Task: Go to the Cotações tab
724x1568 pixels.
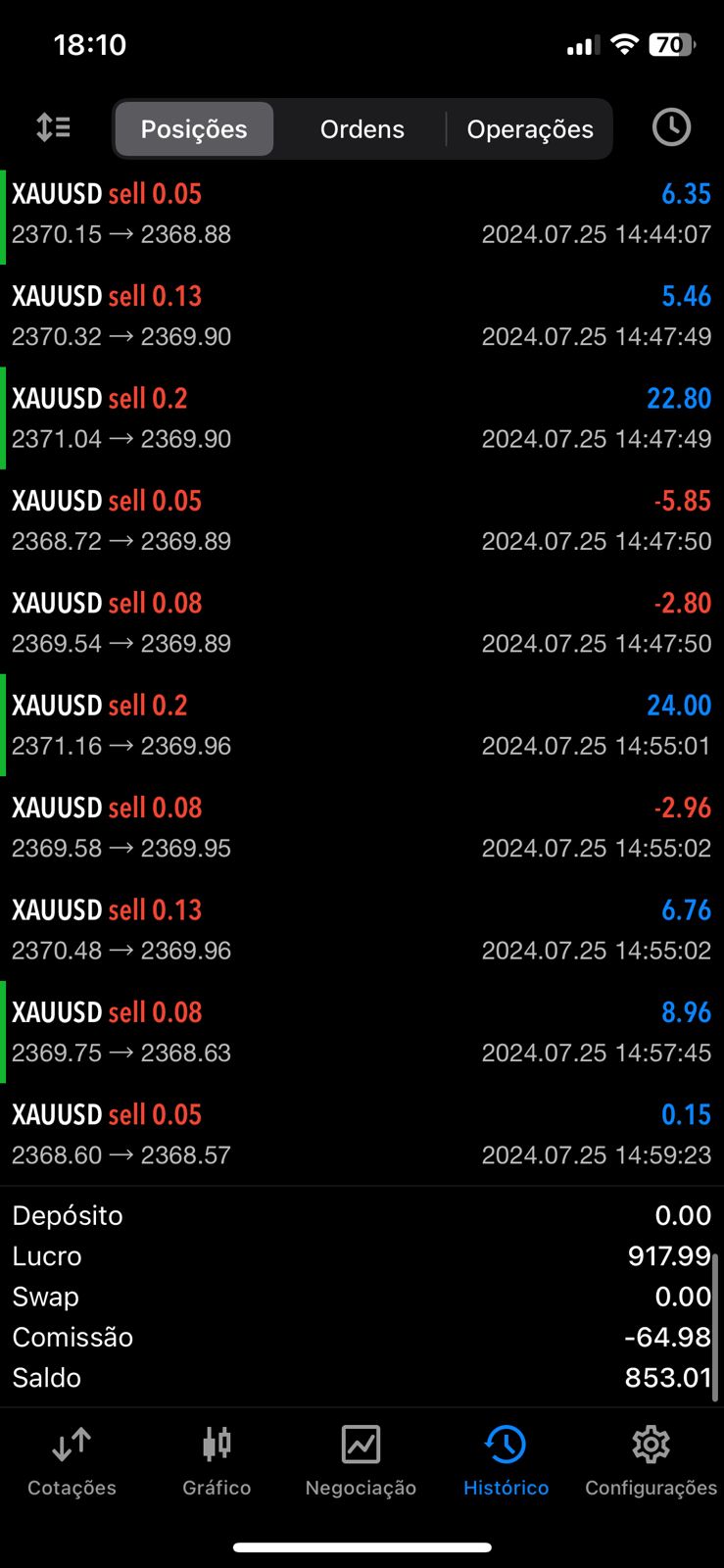Action: tap(72, 1461)
